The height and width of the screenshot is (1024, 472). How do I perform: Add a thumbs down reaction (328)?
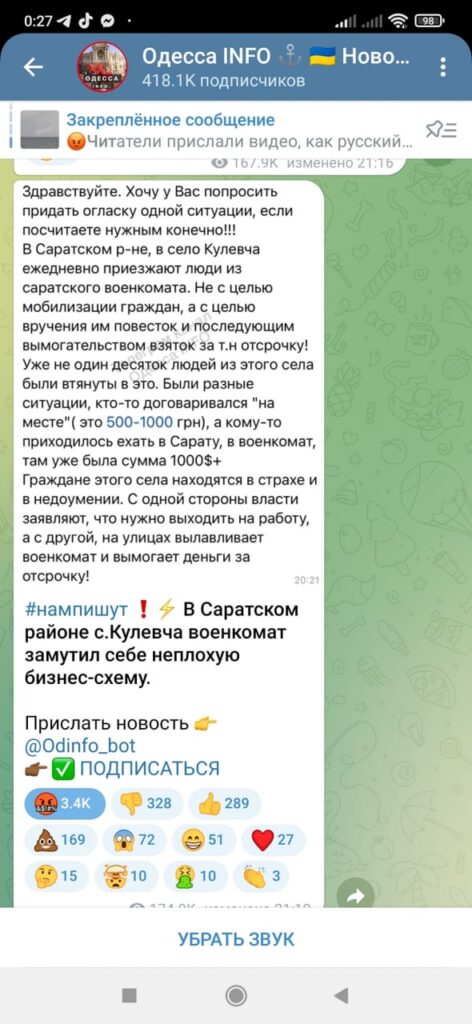[146, 803]
